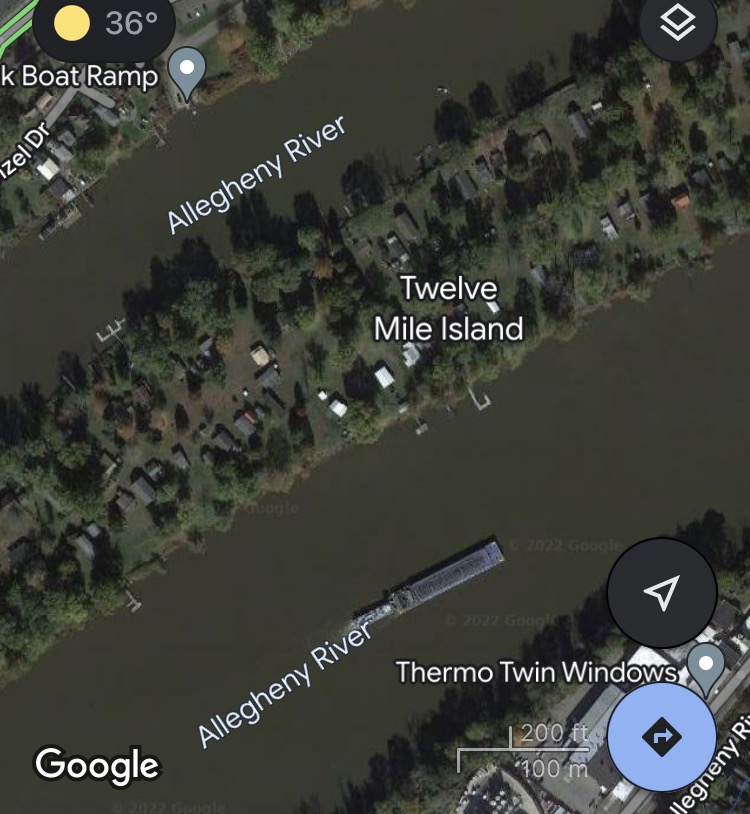Open directions with the blue button

[x=661, y=737]
